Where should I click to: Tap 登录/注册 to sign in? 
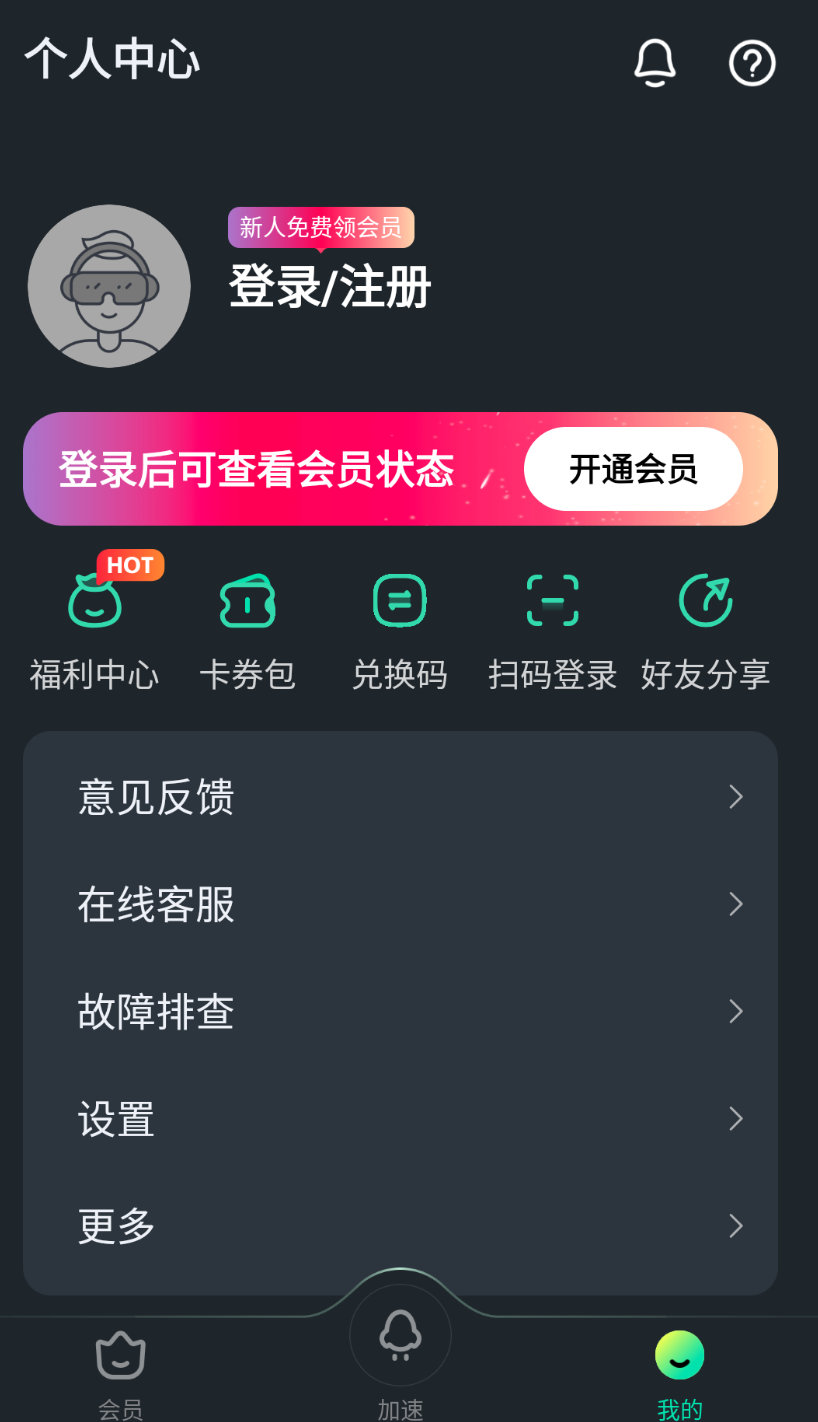click(330, 288)
